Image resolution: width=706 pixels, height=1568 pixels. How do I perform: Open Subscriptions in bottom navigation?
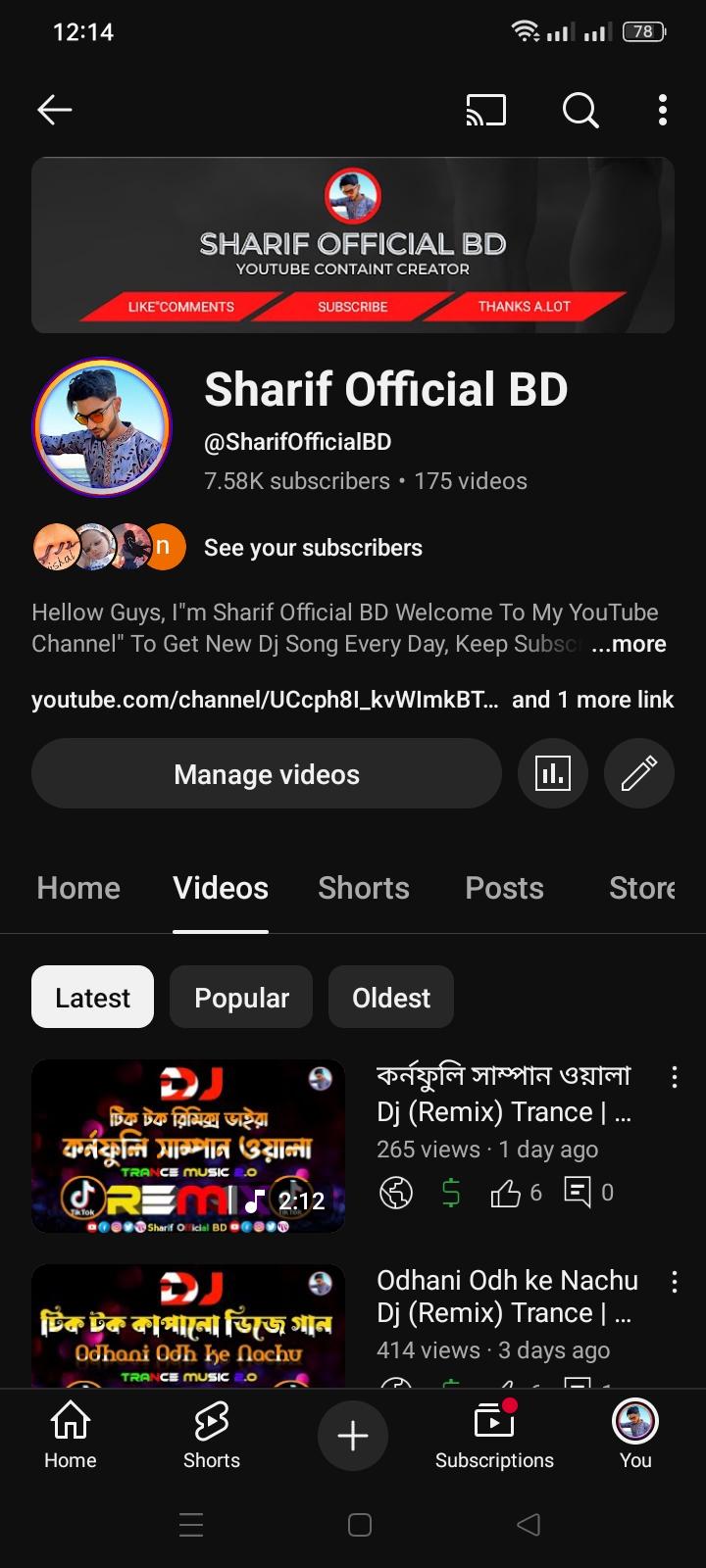click(494, 1436)
